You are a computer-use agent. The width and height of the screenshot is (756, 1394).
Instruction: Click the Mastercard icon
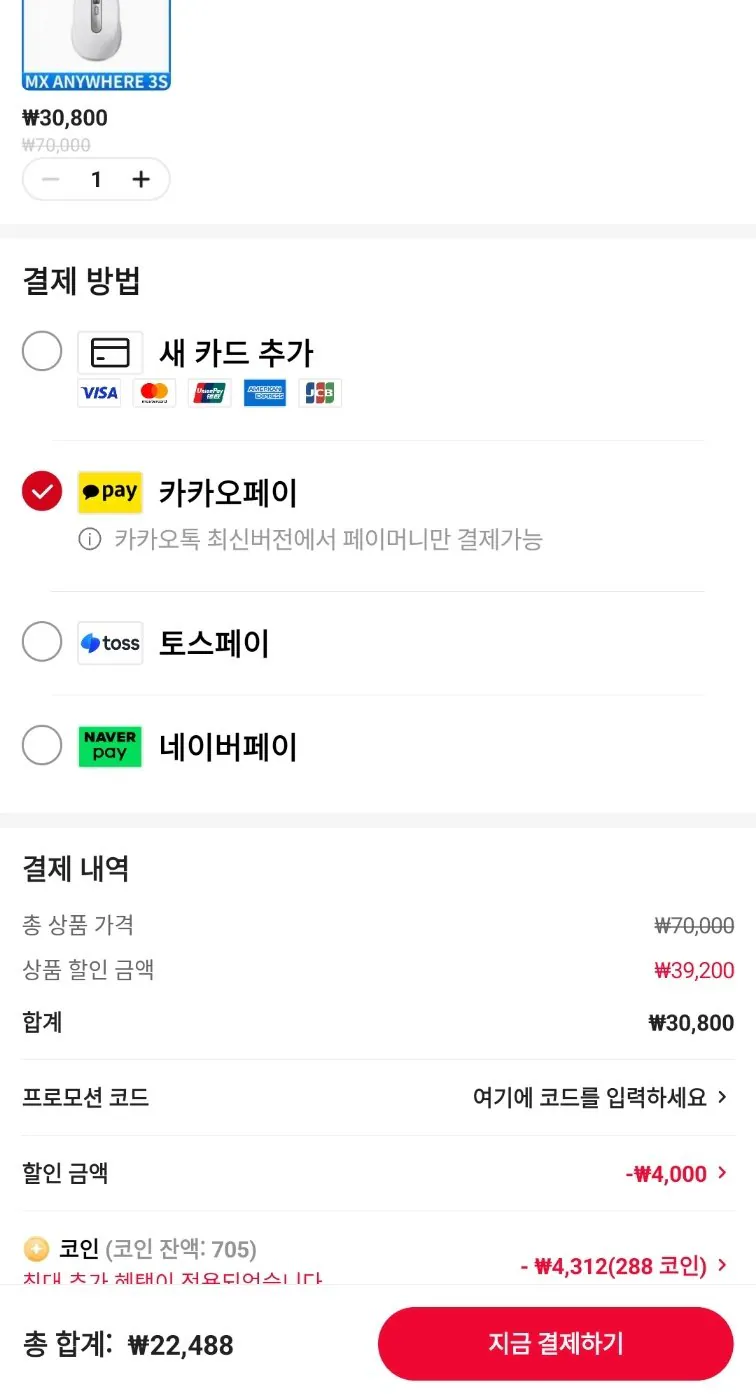coord(154,393)
